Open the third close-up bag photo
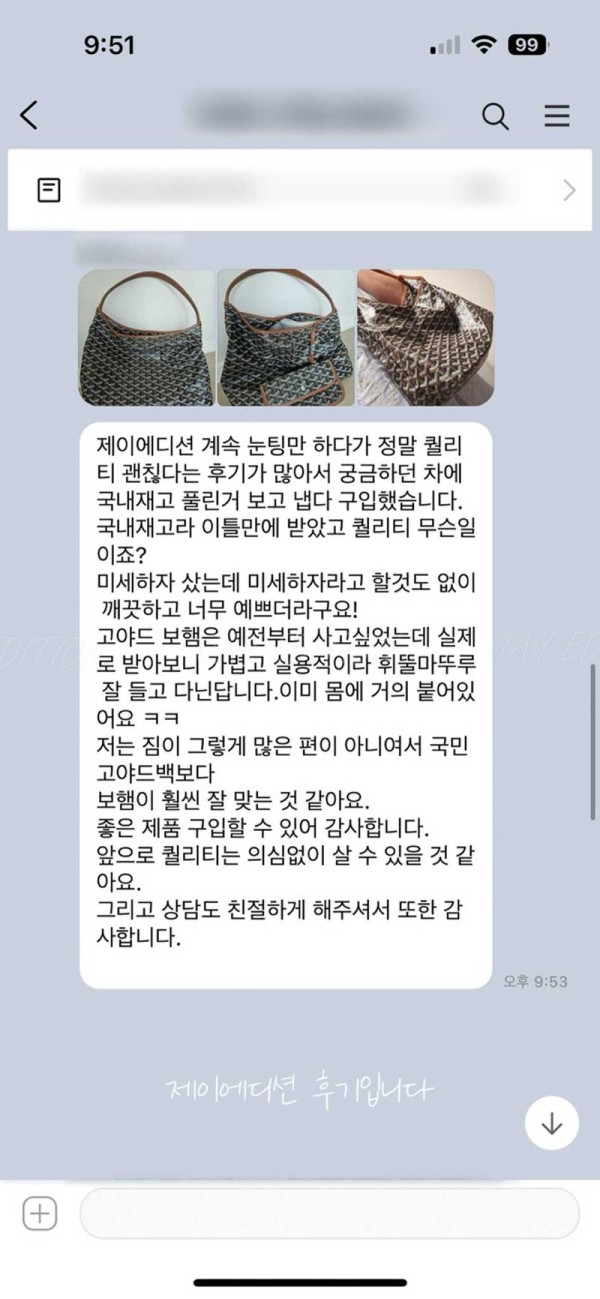Viewport: 600px width, 1299px height. click(425, 337)
